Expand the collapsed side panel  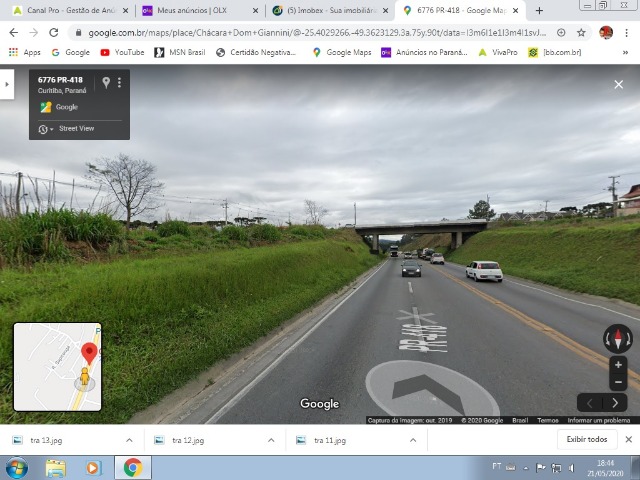pyautogui.click(x=6, y=85)
